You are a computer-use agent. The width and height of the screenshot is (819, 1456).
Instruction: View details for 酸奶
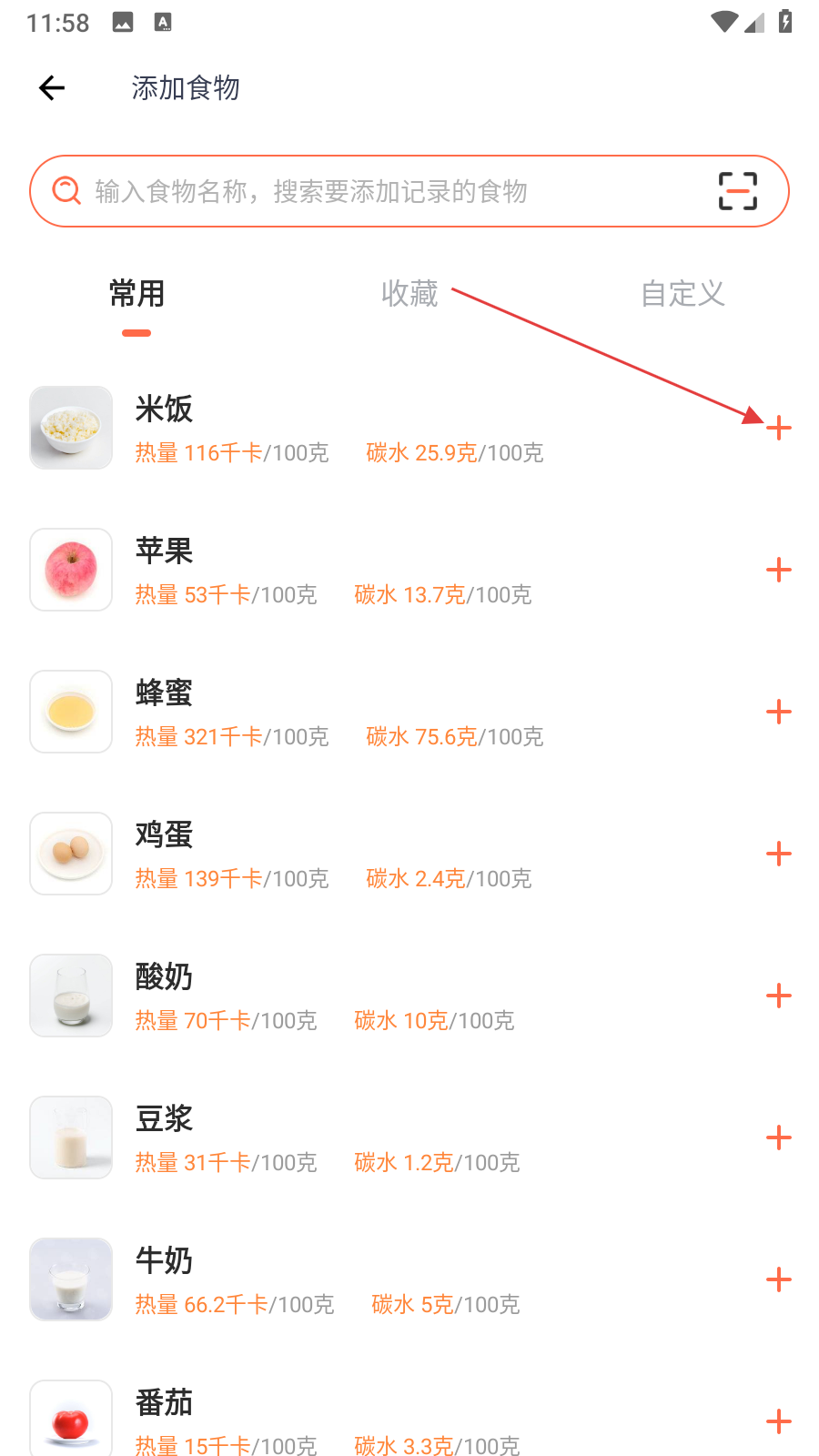click(x=364, y=996)
